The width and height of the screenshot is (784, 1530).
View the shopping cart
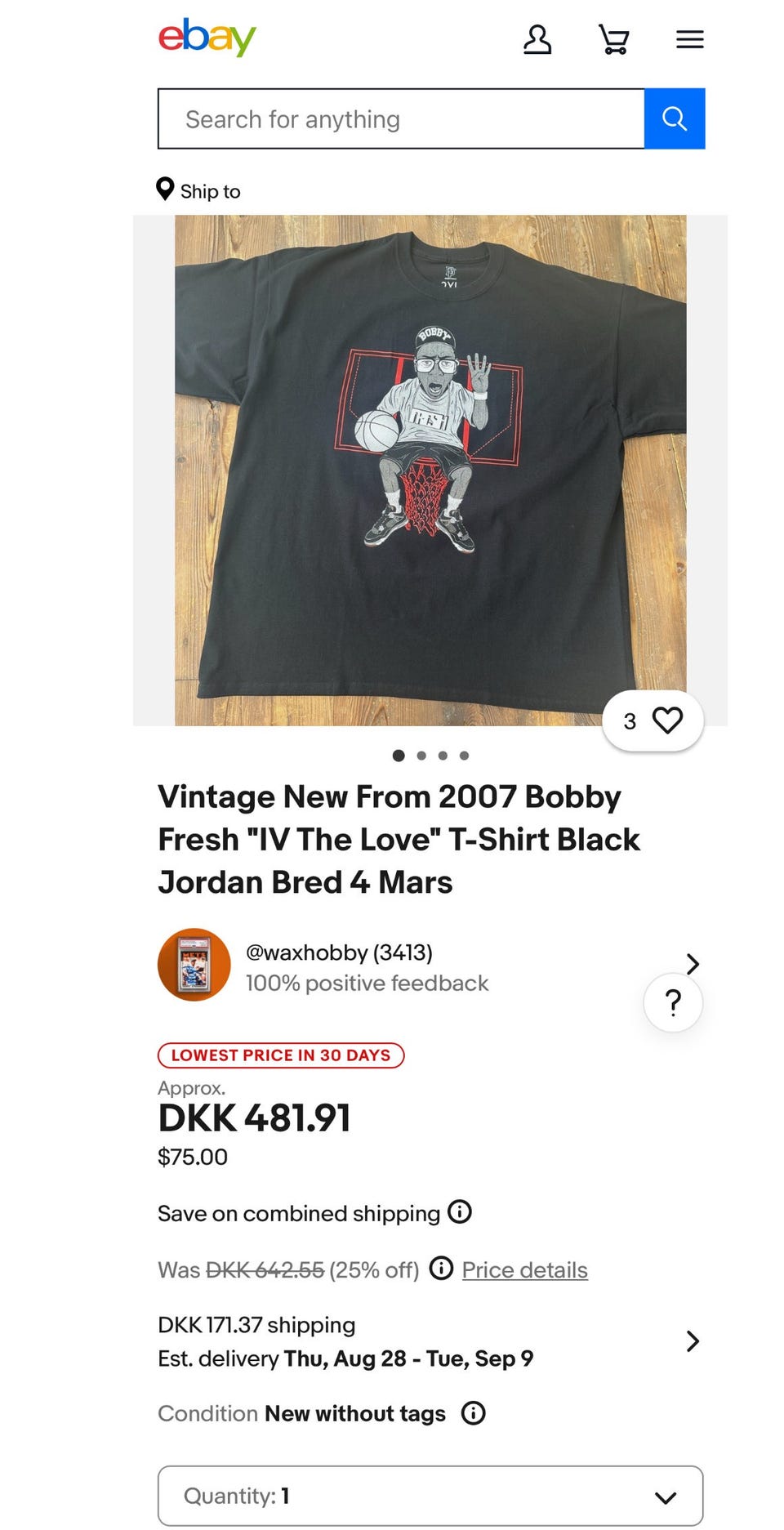click(x=613, y=39)
